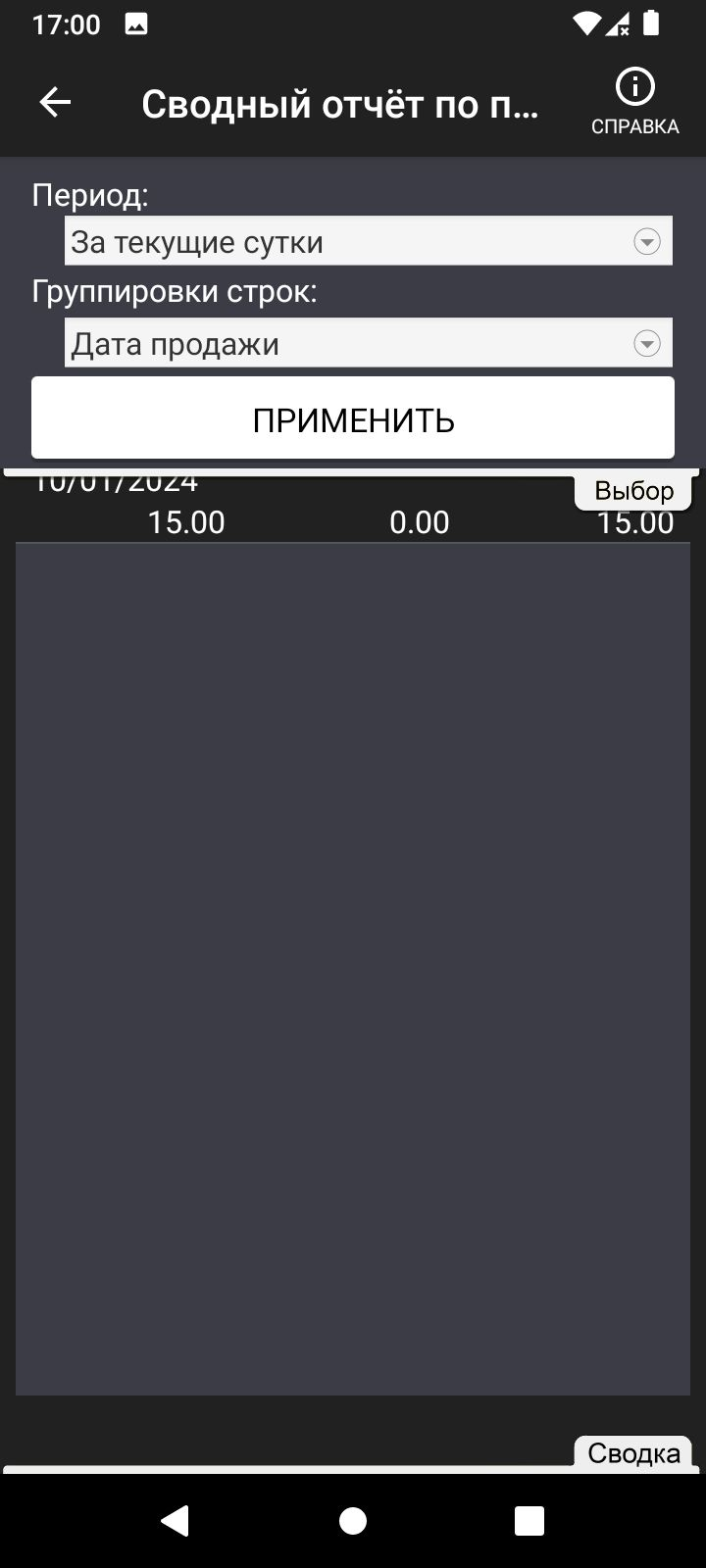Expand the Период dropdown
Screen dimensions: 706x1568
point(369,241)
